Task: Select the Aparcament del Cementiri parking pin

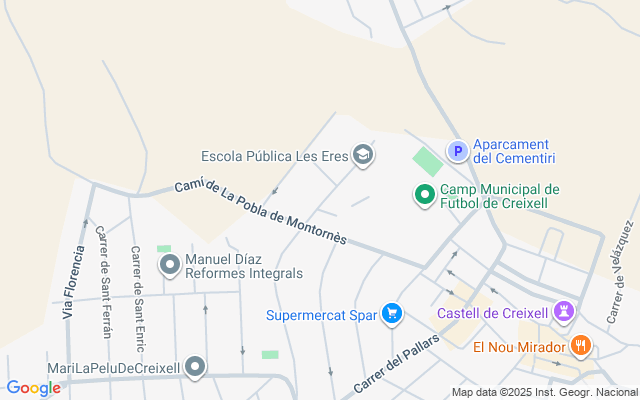Action: point(456,151)
